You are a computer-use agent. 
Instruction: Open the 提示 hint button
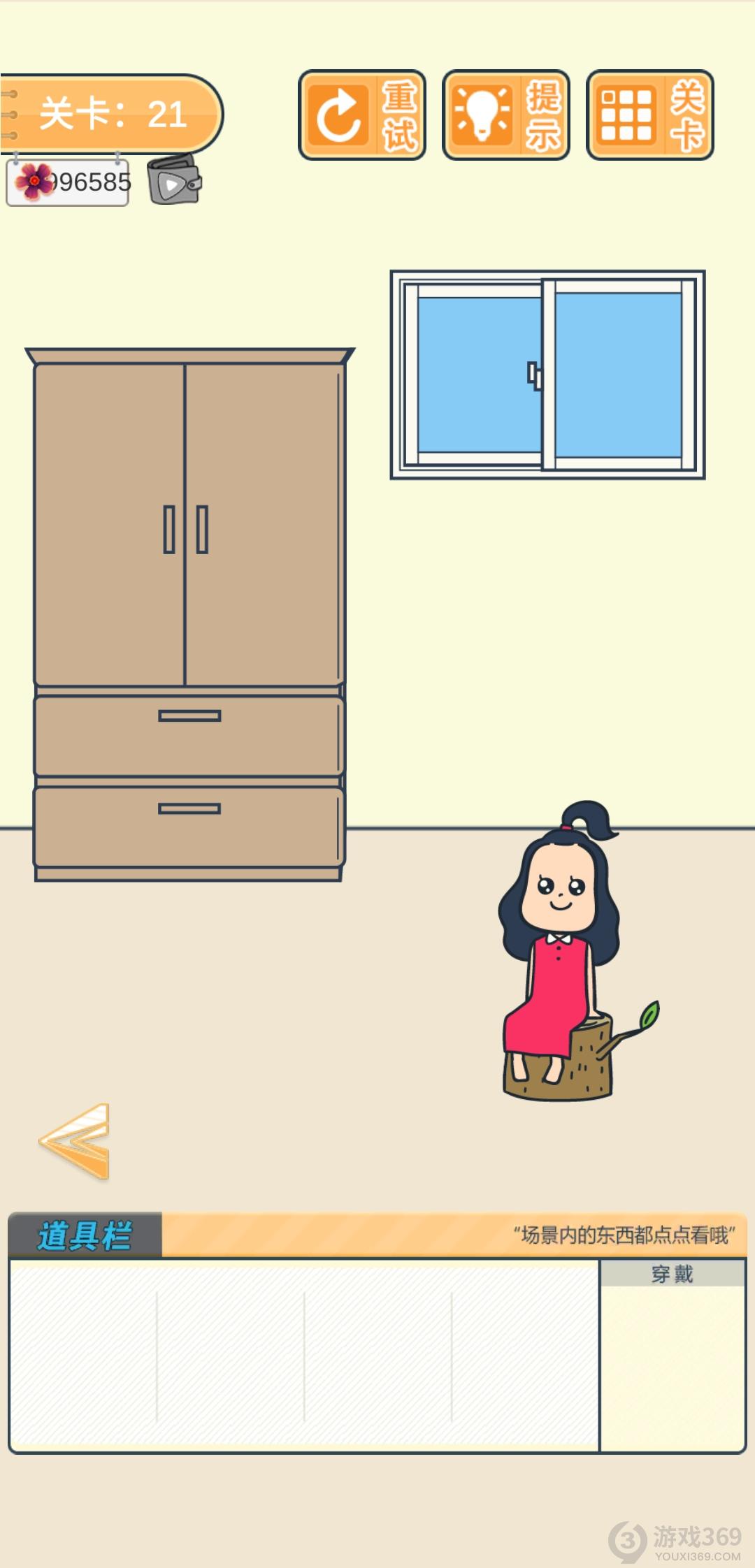pos(506,115)
